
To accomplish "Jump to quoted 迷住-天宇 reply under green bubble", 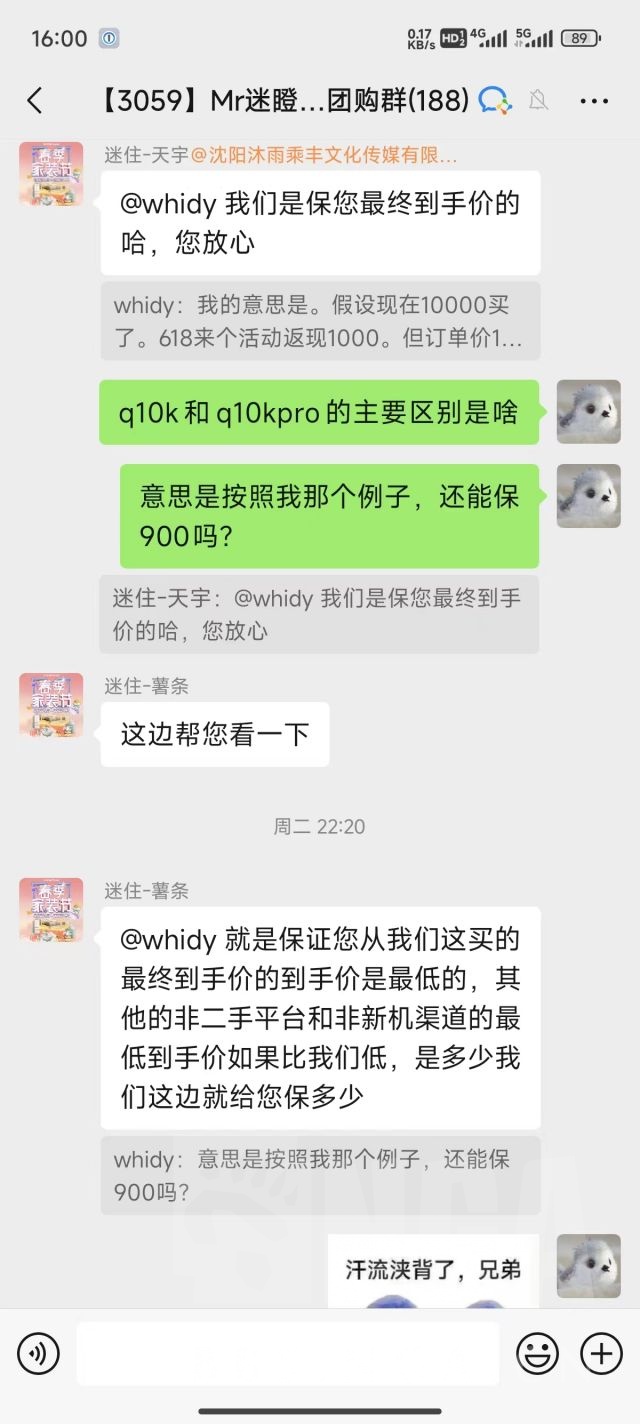I will pos(320,614).
